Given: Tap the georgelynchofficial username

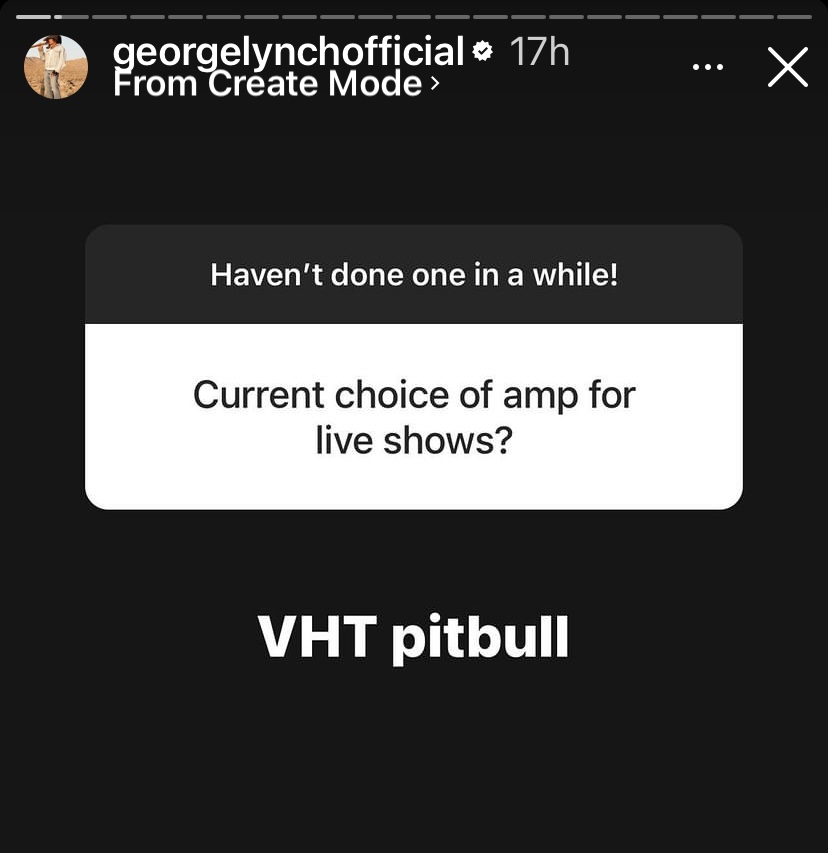Looking at the screenshot, I should click(x=289, y=50).
